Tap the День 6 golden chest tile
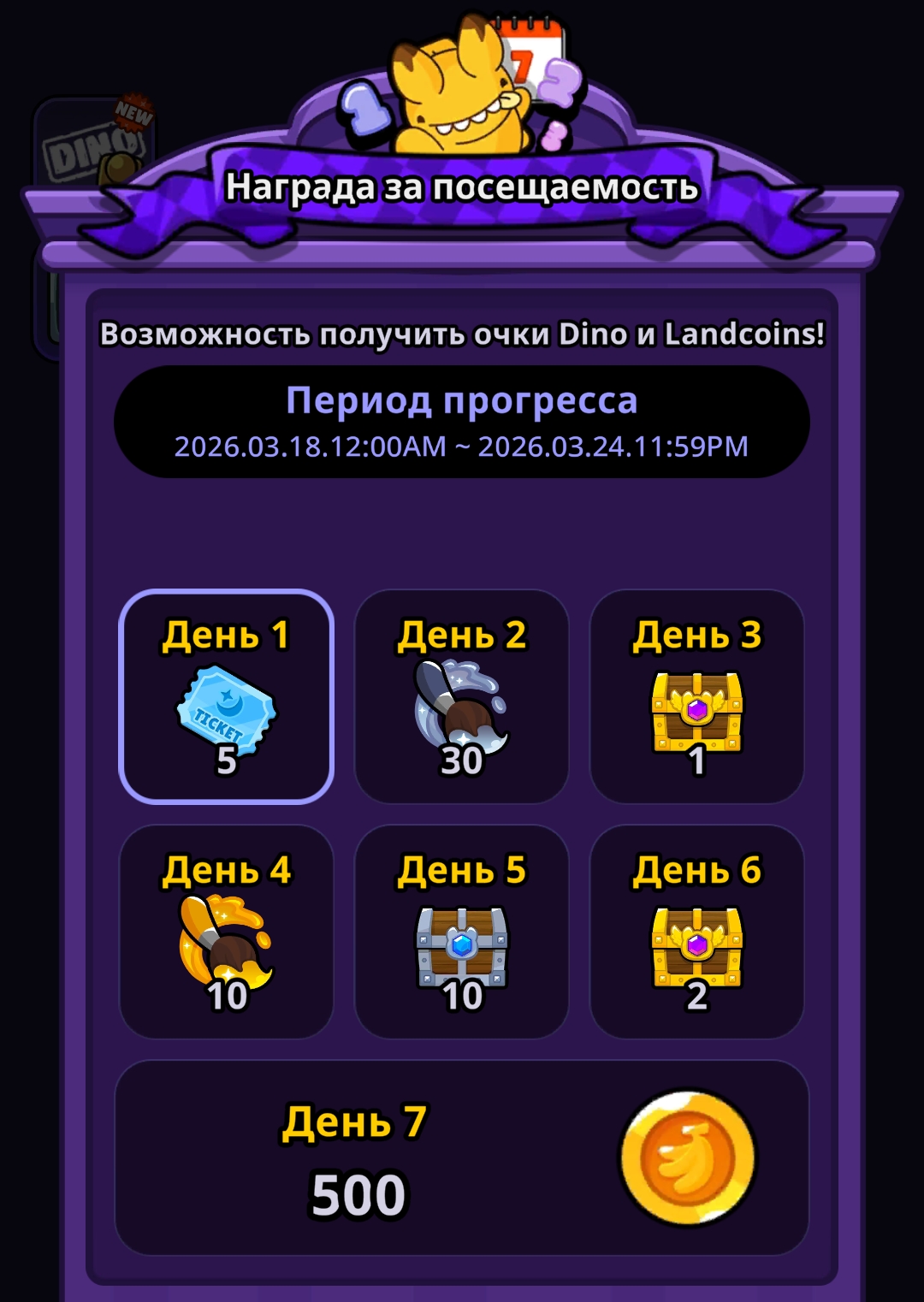Viewport: 924px width, 1302px height. point(696,932)
